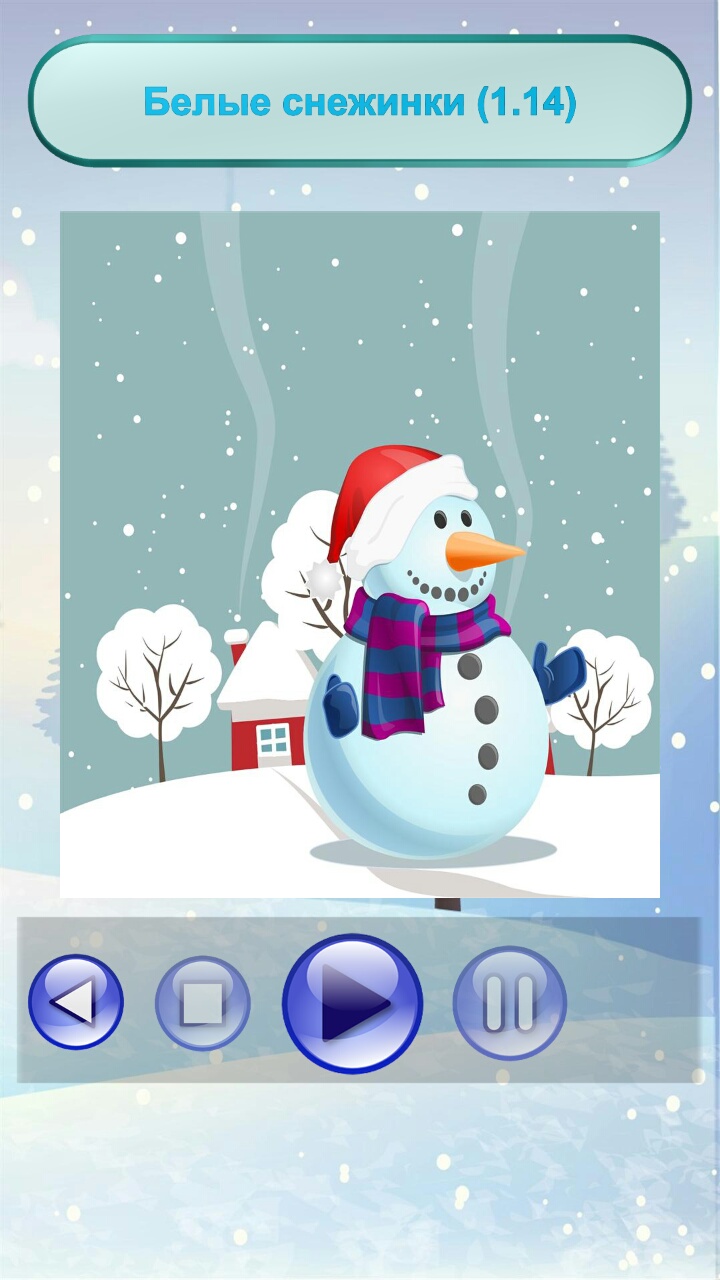Go back with the left arrow button
The width and height of the screenshot is (720, 1280).
[76, 1002]
